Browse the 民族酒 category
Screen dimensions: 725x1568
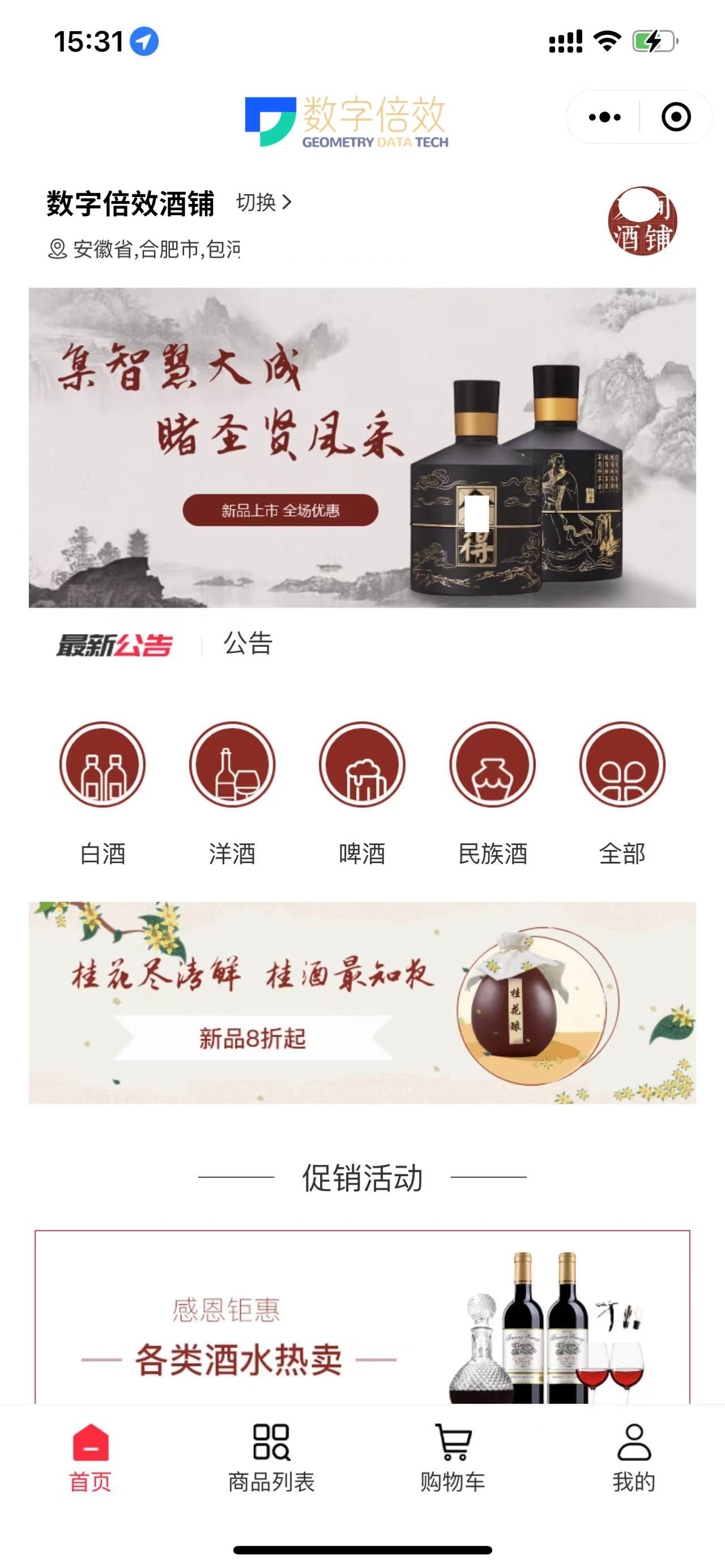[x=492, y=791]
